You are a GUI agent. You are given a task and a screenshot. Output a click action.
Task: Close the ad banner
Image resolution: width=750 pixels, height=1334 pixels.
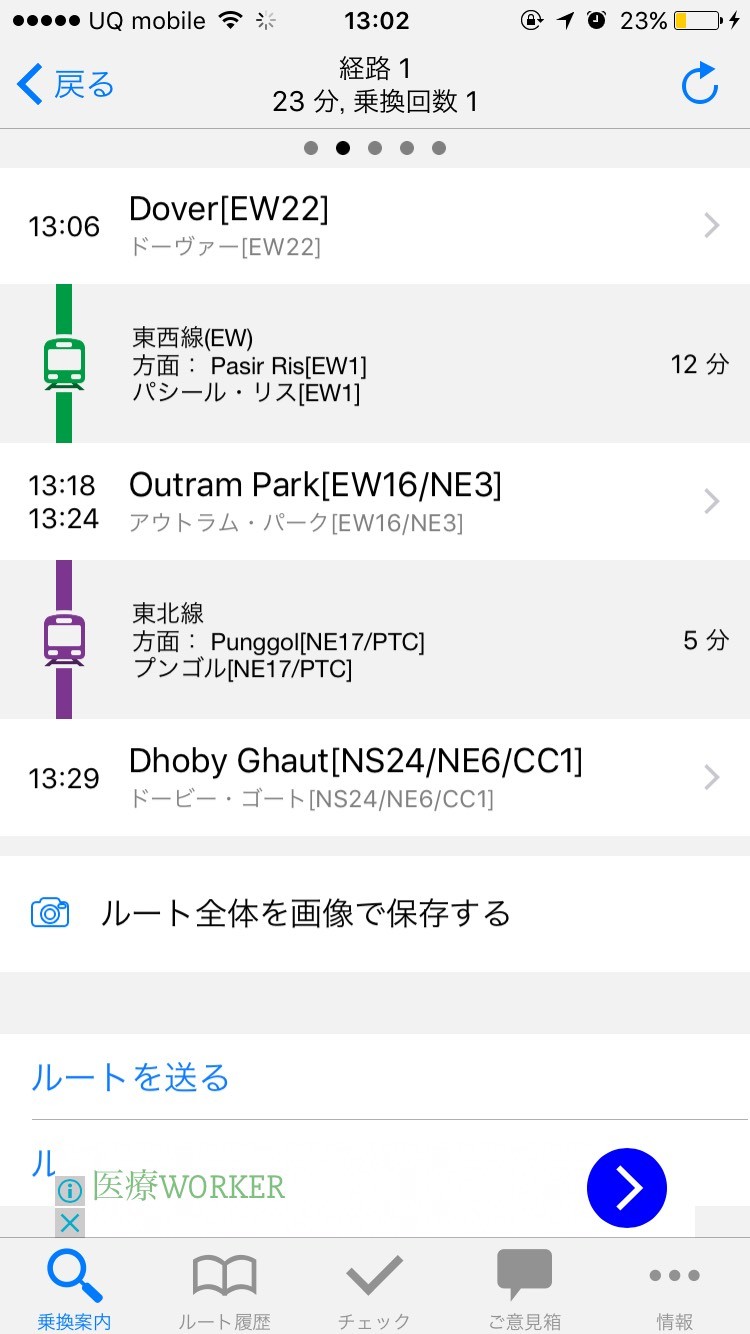pos(69,1222)
